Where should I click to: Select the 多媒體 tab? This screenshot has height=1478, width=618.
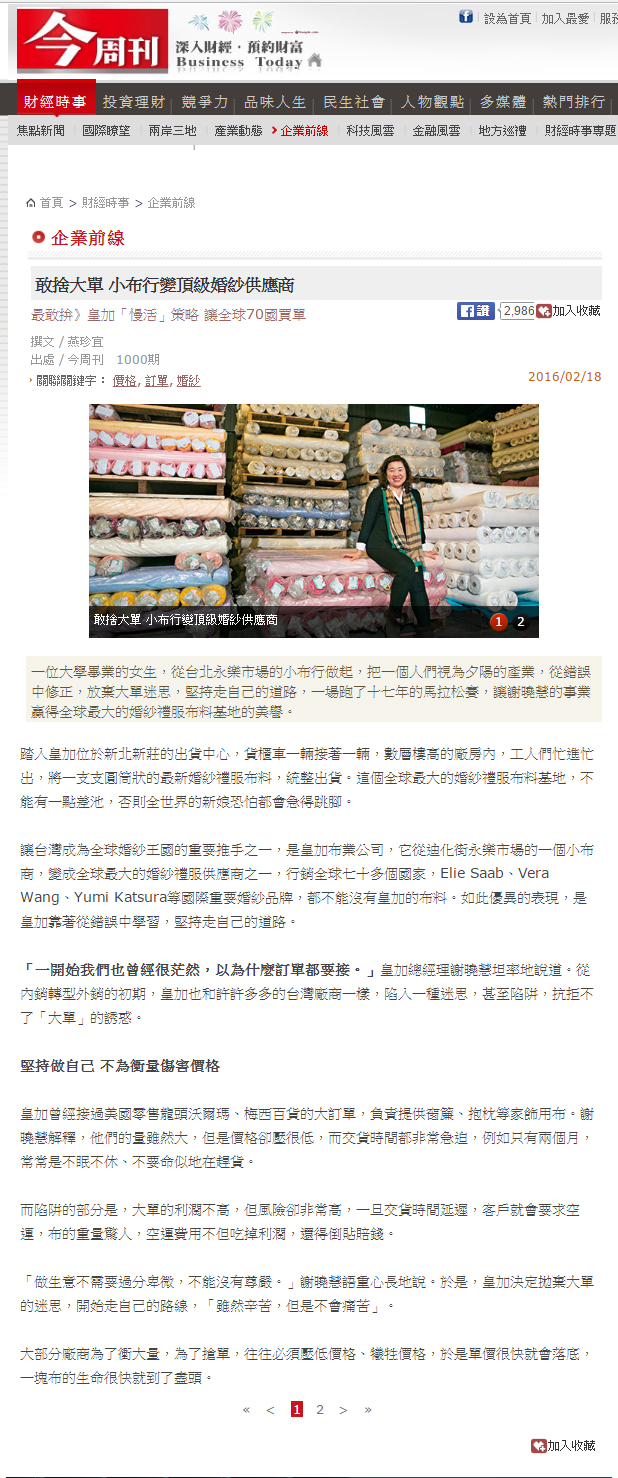(503, 102)
